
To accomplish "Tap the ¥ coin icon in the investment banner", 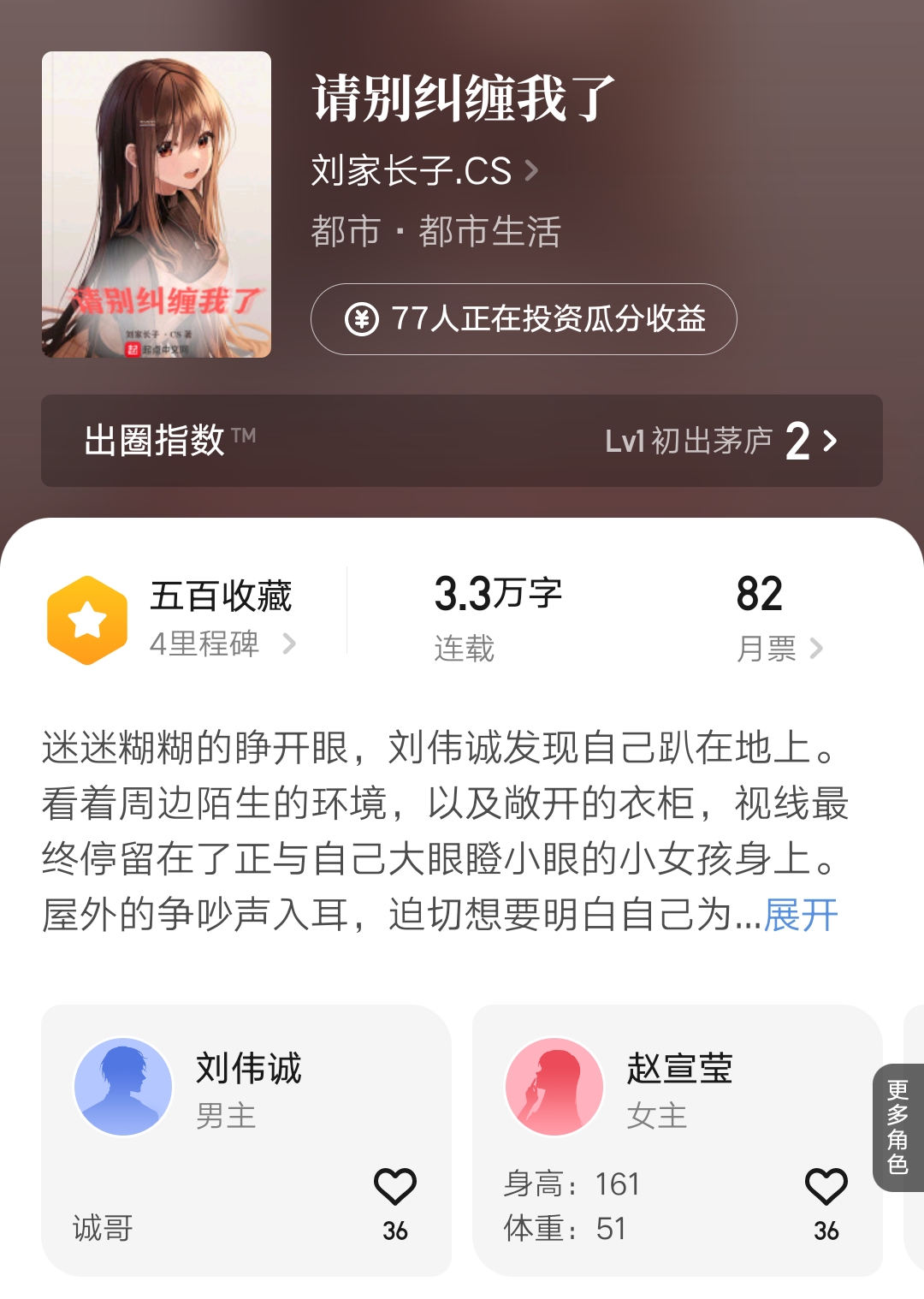I will [363, 319].
